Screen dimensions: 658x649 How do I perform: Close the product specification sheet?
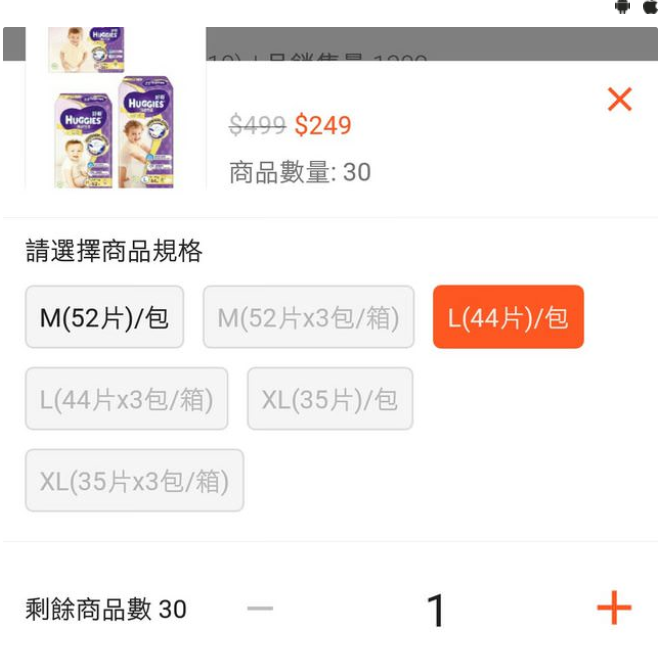[620, 99]
